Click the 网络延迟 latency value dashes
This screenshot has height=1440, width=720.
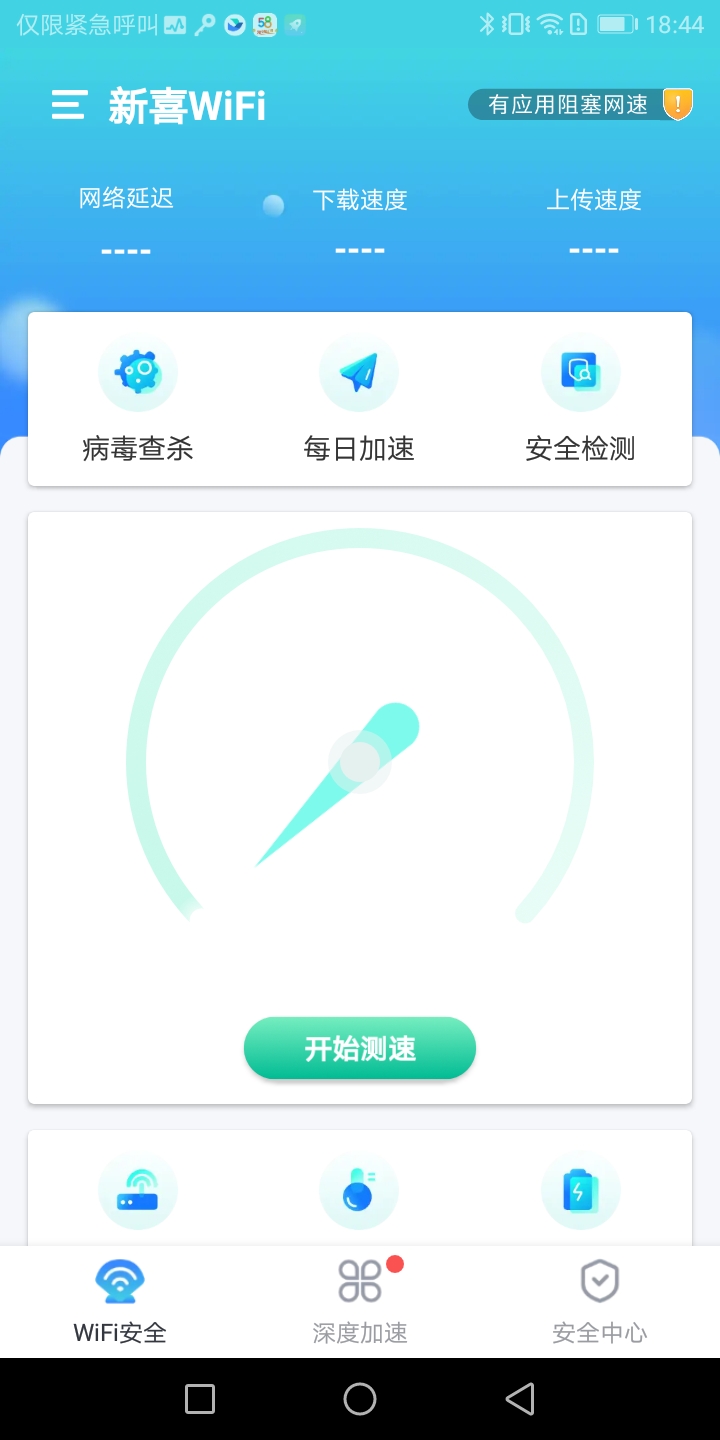pos(125,248)
